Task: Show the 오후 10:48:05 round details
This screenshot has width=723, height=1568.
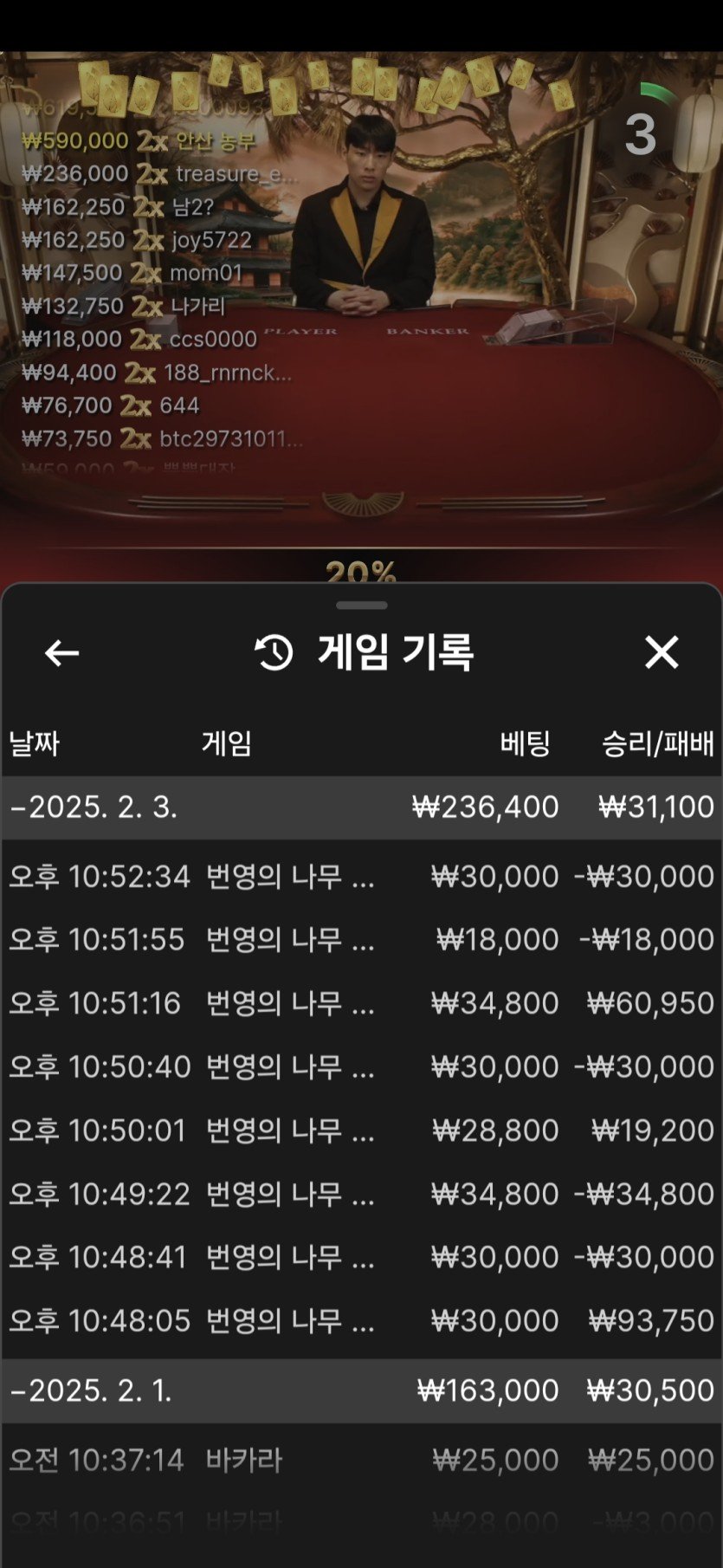Action: [x=361, y=1321]
